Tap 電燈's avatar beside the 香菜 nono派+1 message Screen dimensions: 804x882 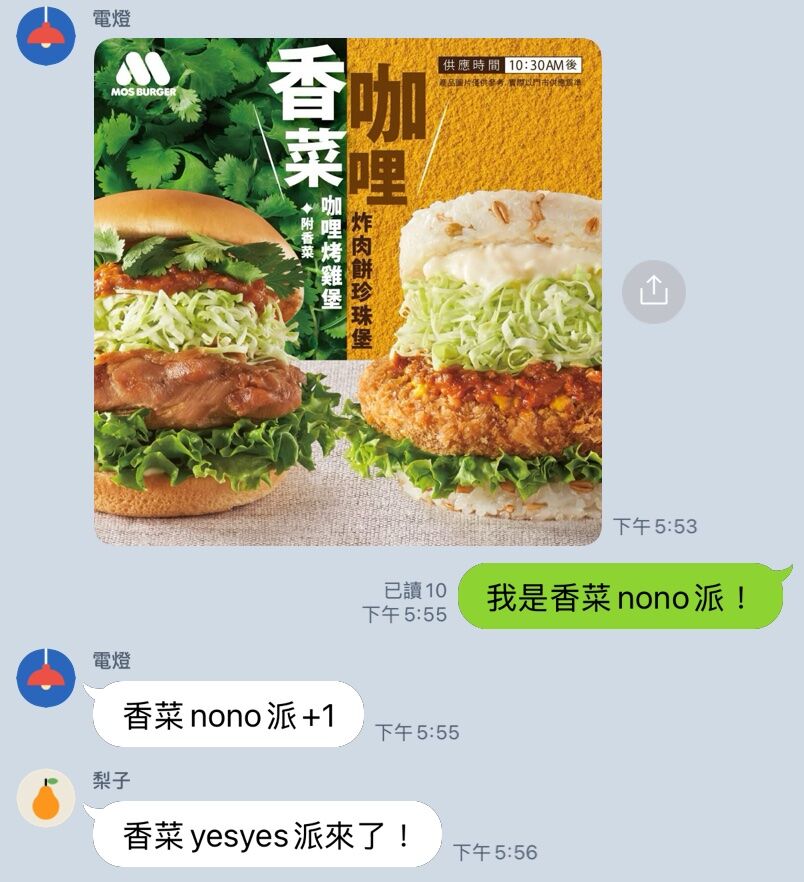pyautogui.click(x=46, y=677)
